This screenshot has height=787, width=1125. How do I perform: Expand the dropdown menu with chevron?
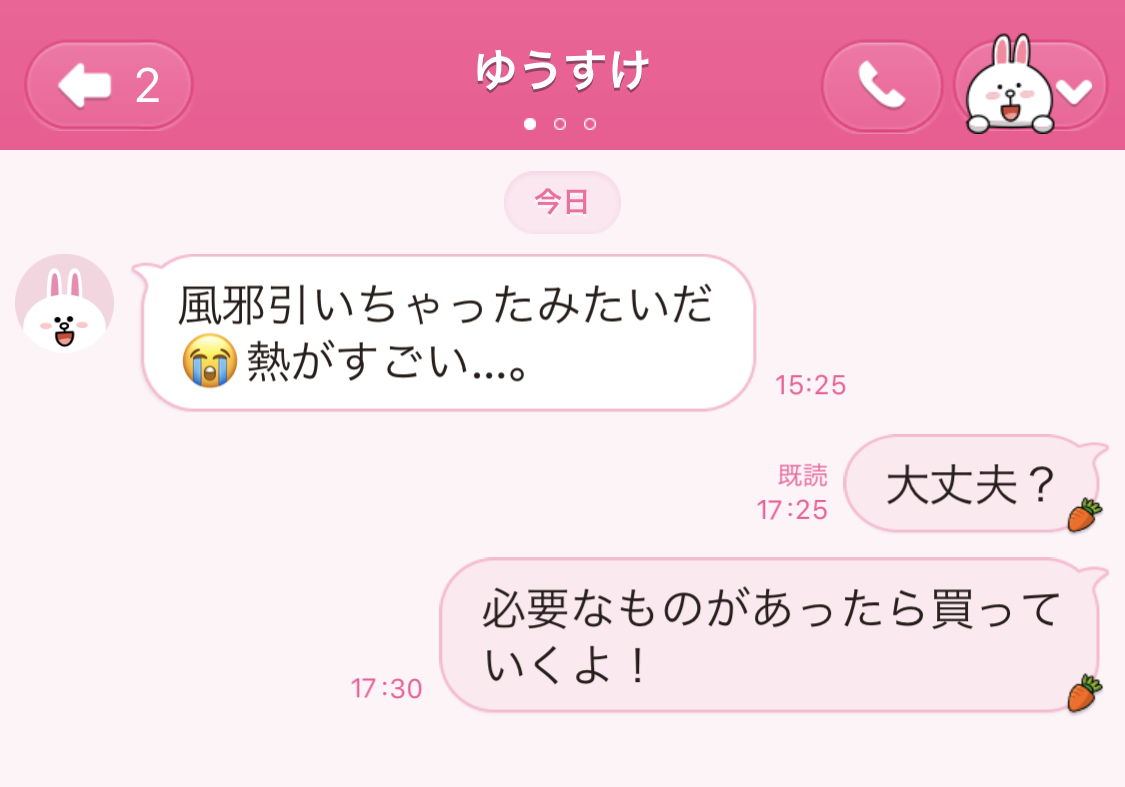pyautogui.click(x=1075, y=90)
